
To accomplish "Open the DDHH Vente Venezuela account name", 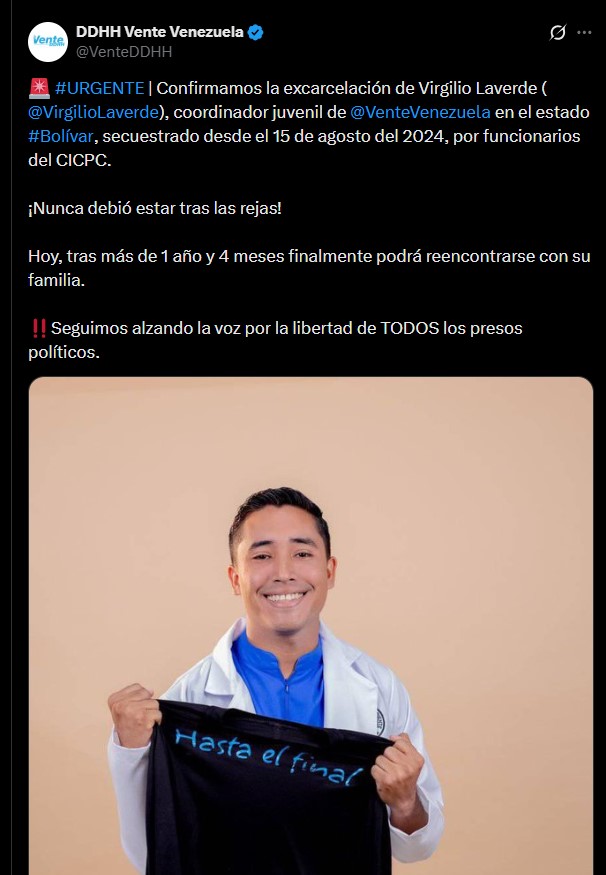I will (x=159, y=32).
